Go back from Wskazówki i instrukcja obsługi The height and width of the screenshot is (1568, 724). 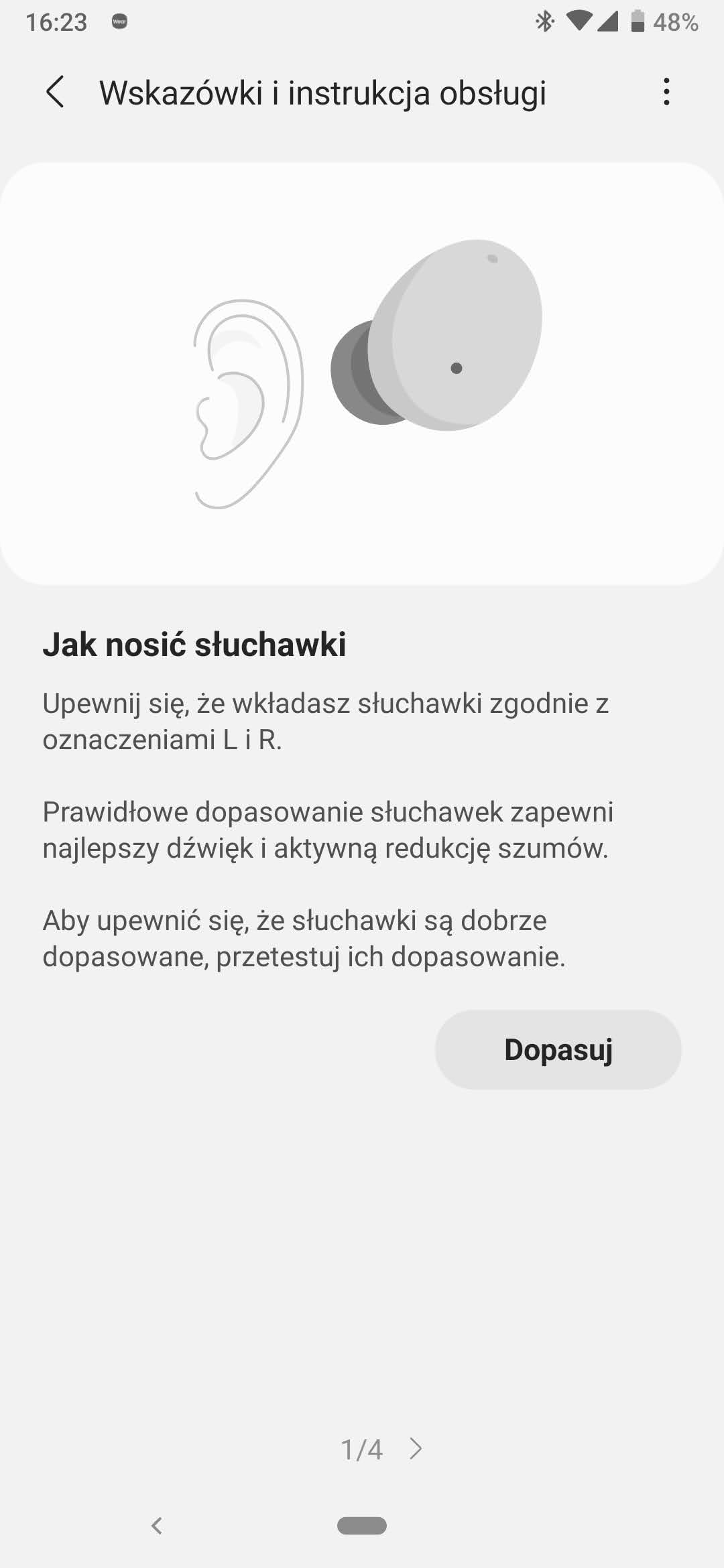pos(55,92)
